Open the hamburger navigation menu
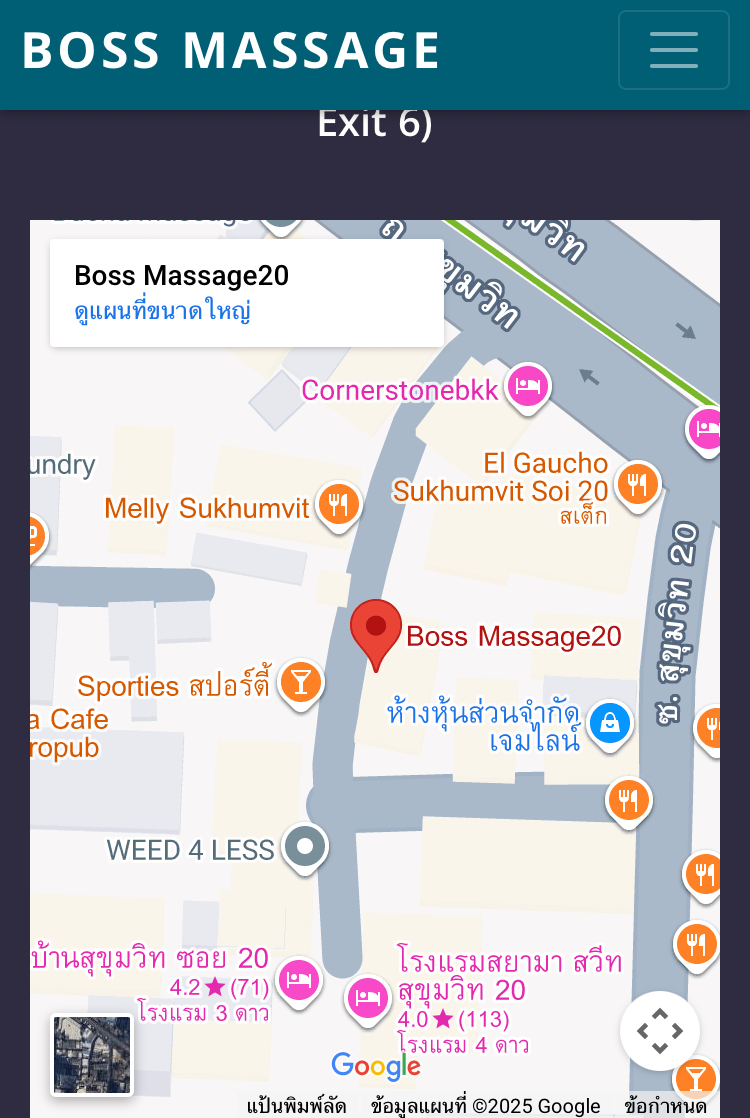The height and width of the screenshot is (1118, 750). coord(673,50)
